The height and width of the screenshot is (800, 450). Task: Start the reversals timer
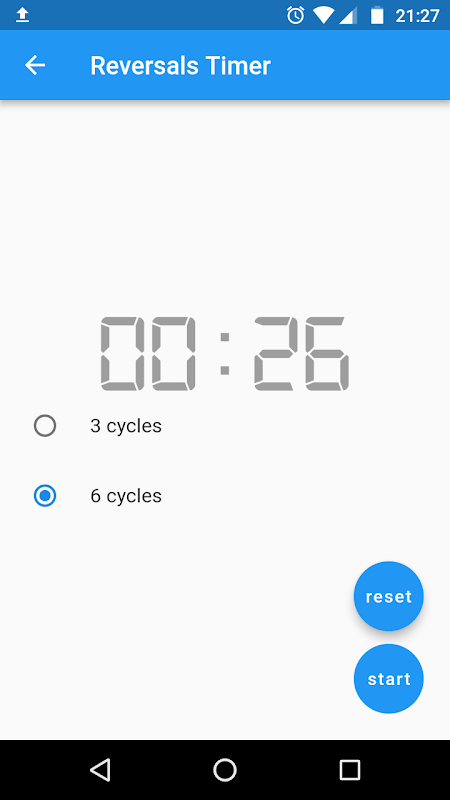[x=389, y=679]
